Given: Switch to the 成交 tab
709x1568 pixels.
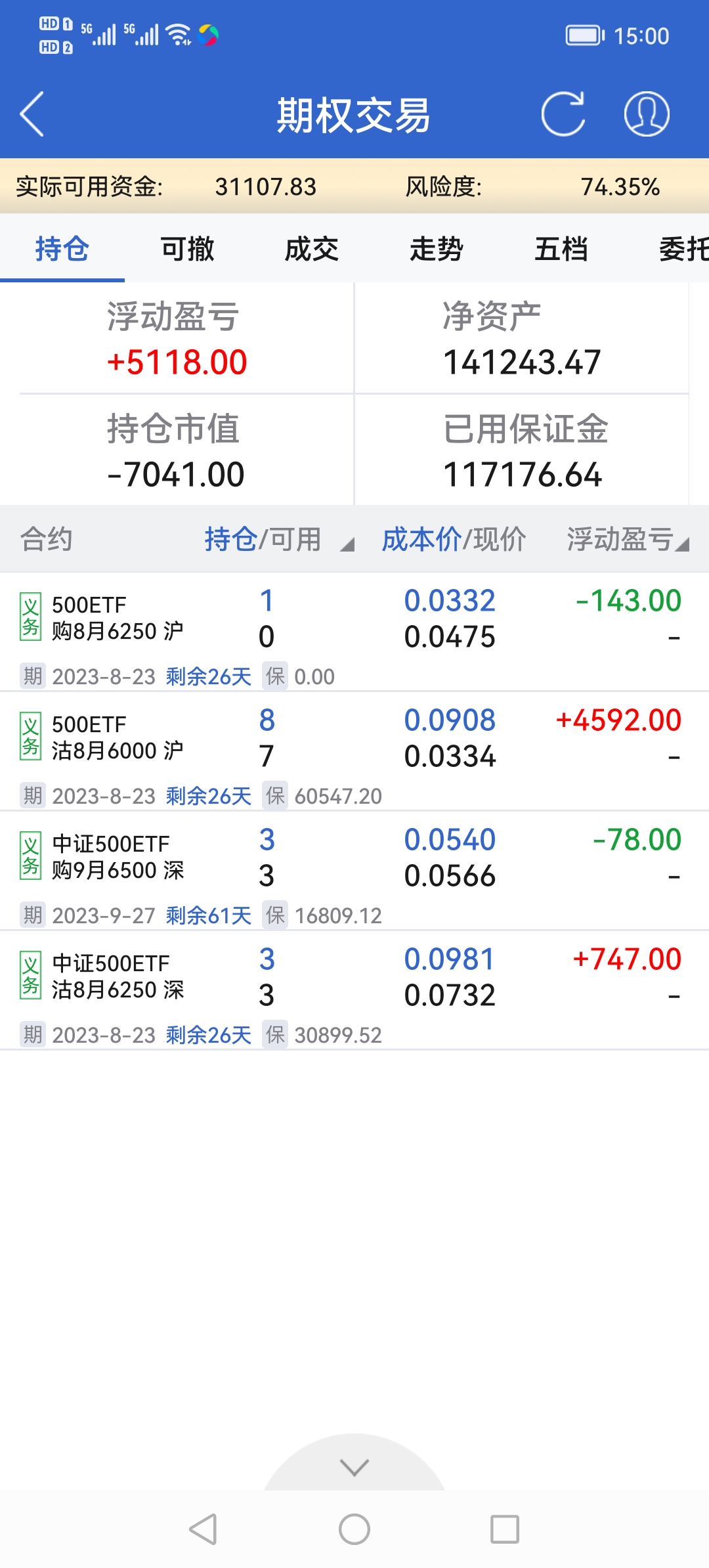Looking at the screenshot, I should [x=312, y=250].
